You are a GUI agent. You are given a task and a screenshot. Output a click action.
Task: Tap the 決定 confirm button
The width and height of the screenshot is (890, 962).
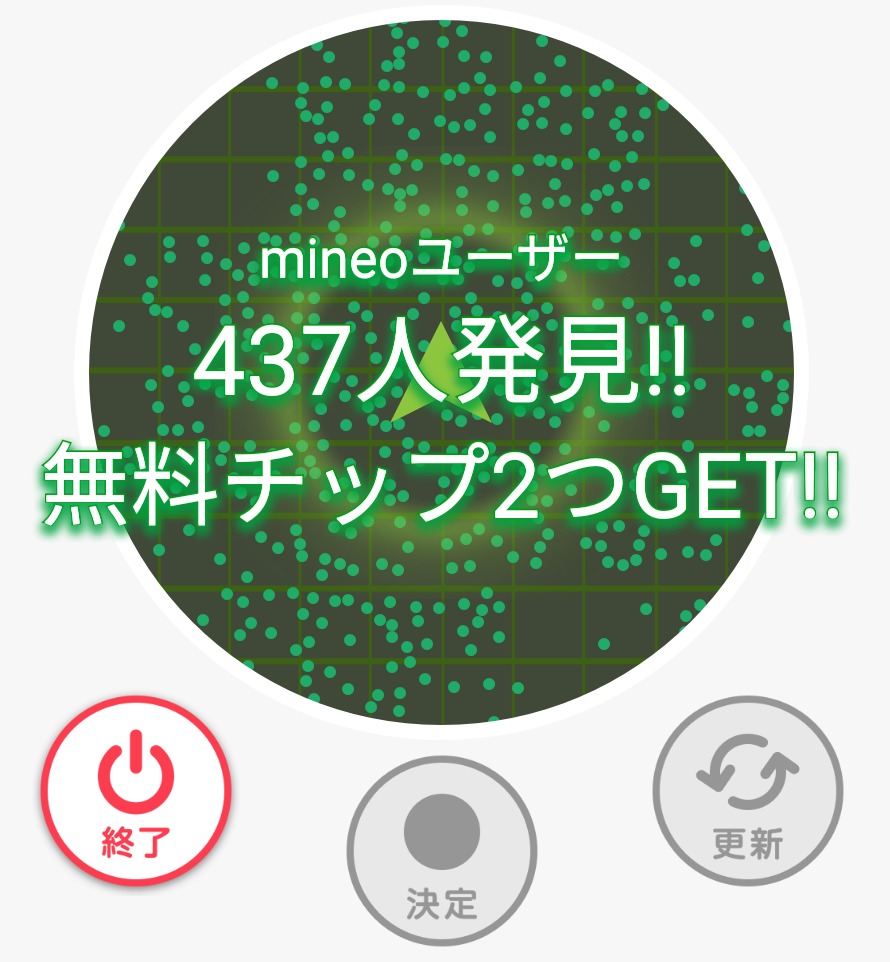pyautogui.click(x=441, y=851)
